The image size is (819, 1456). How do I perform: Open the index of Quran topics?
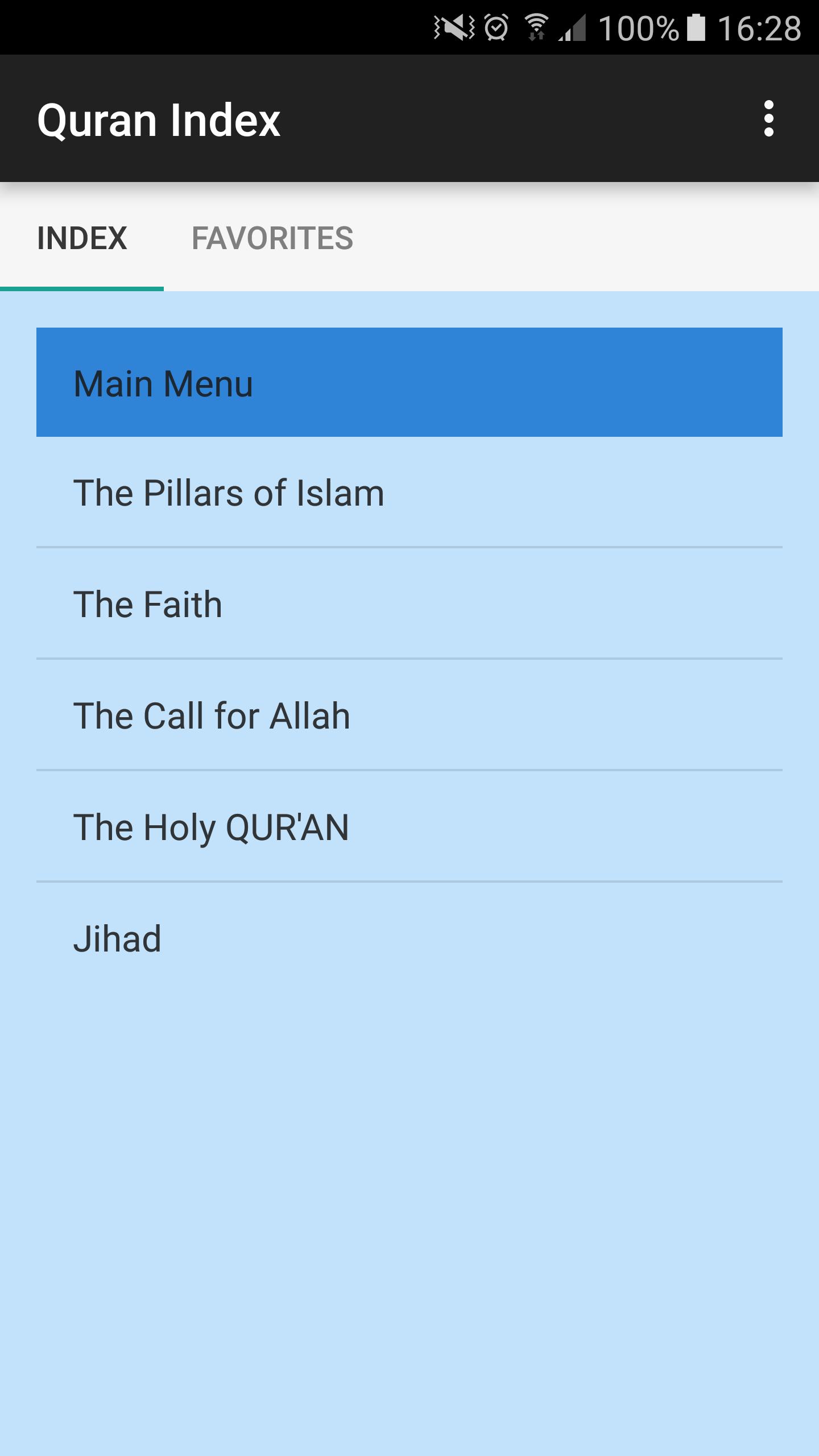click(x=81, y=239)
